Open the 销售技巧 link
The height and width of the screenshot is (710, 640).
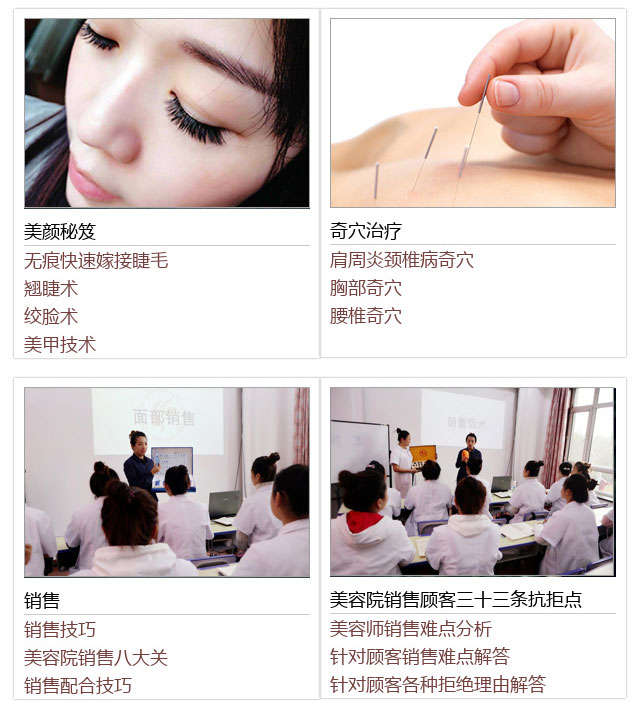tap(60, 629)
